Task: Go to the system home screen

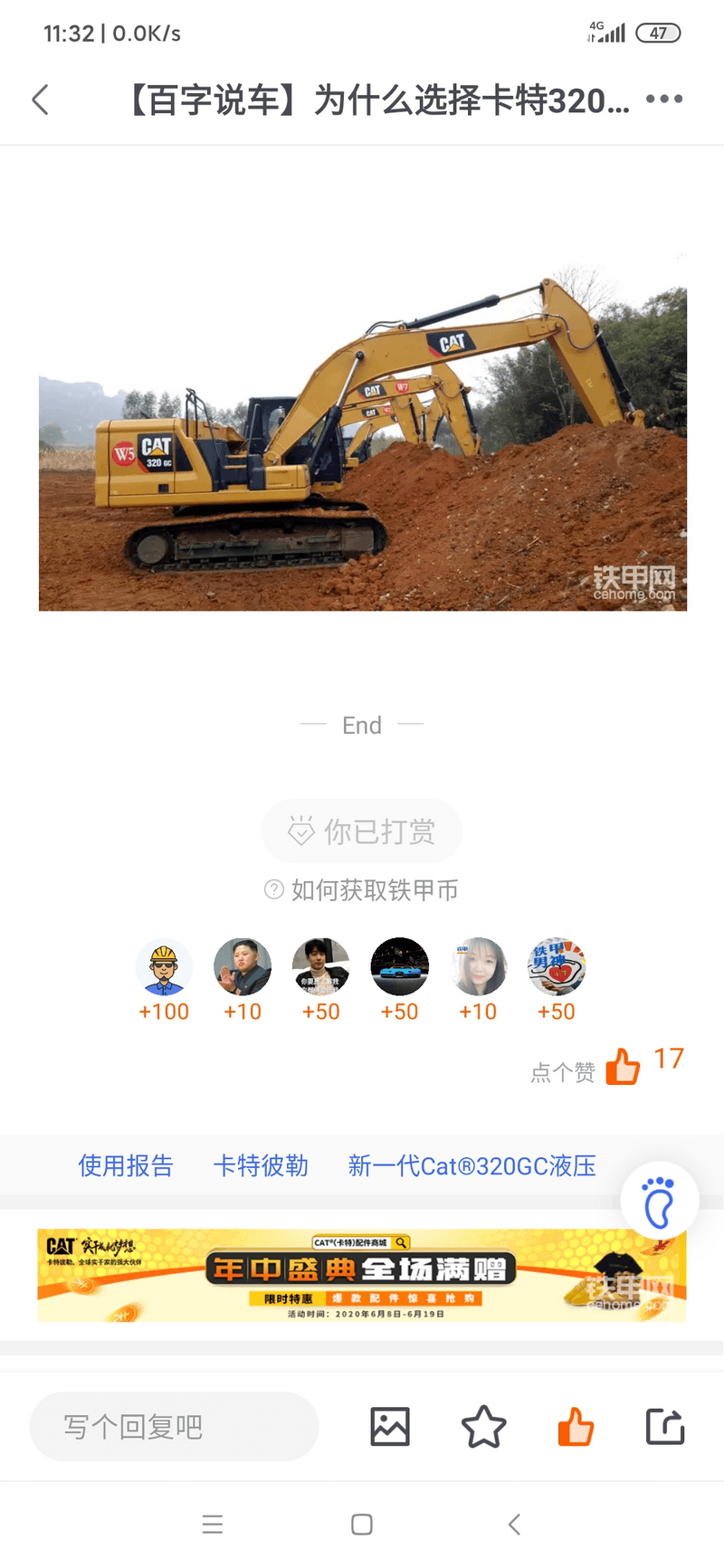Action: coord(362,1525)
